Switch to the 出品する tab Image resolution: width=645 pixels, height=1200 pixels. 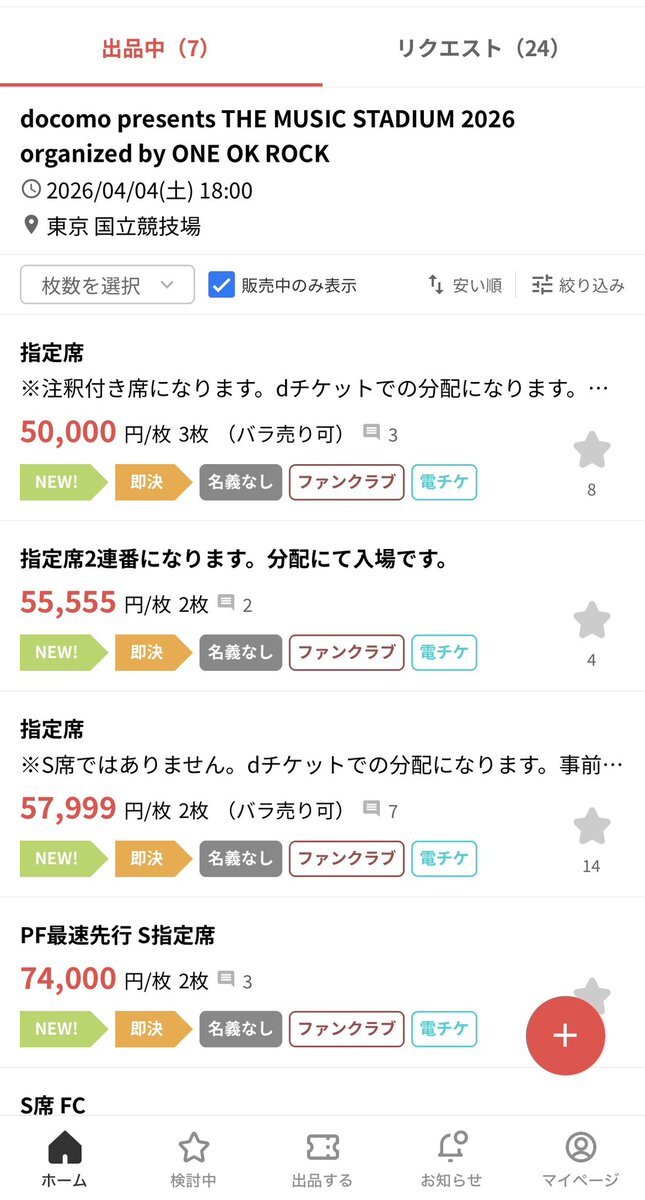pyautogui.click(x=322, y=1159)
